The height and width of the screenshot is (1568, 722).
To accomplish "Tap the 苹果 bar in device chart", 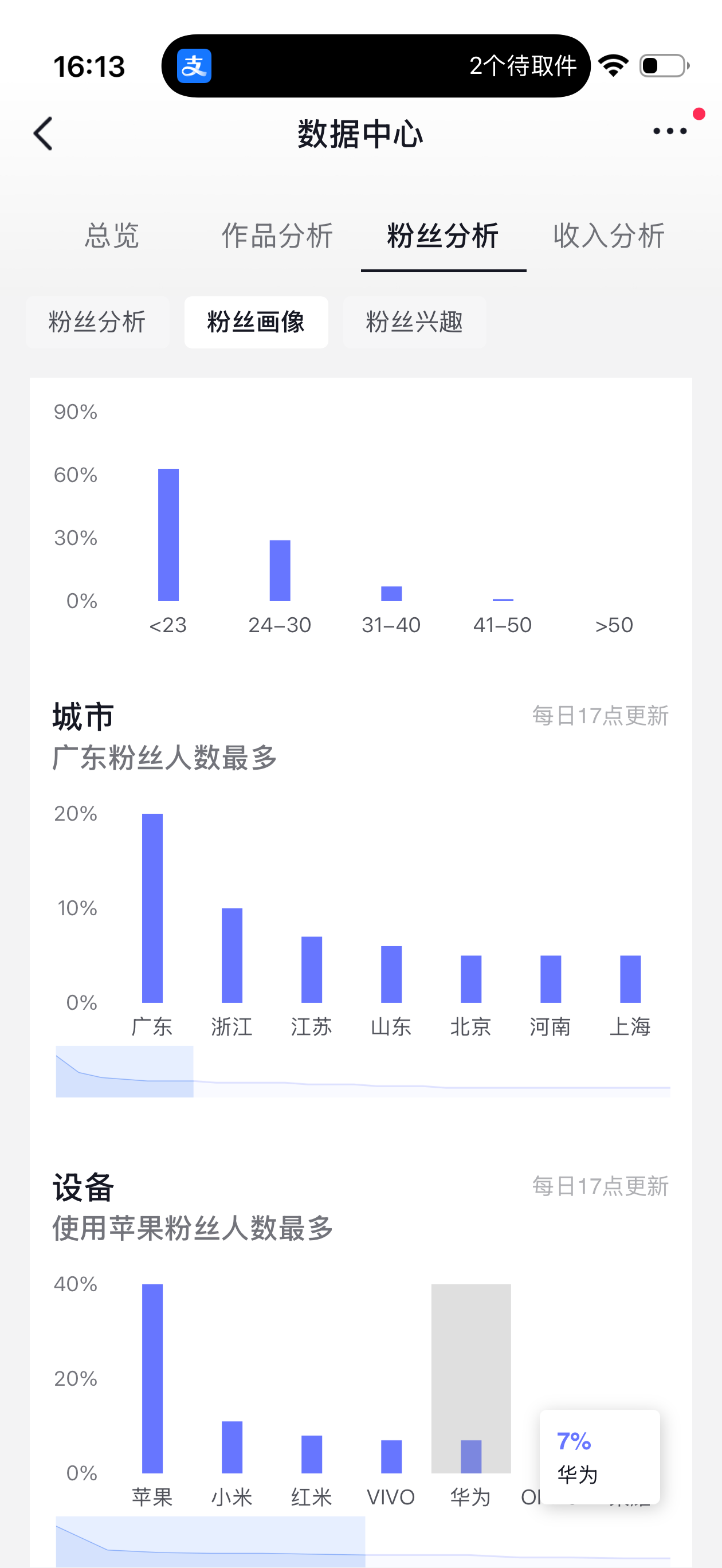I will click(152, 1379).
